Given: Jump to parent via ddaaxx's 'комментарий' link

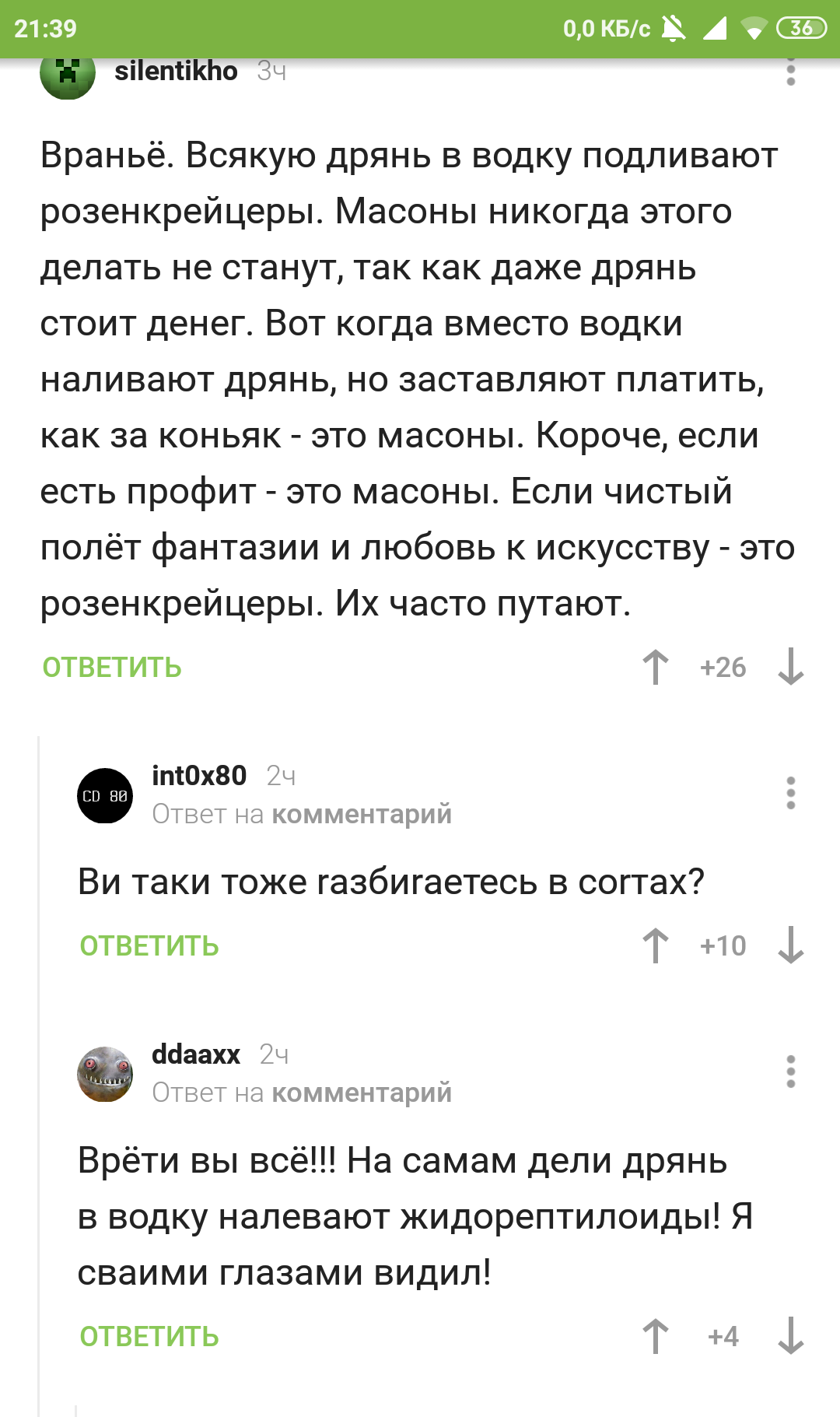Looking at the screenshot, I should 362,1093.
